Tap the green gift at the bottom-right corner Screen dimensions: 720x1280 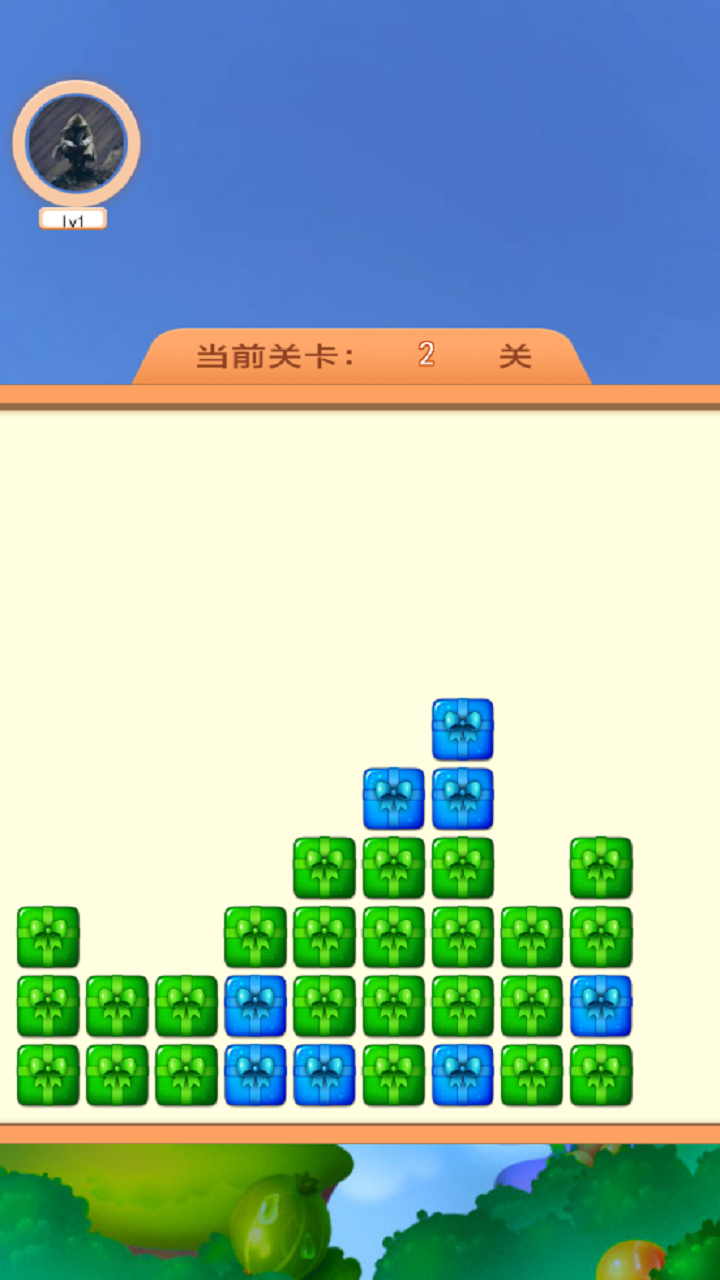600,1073
